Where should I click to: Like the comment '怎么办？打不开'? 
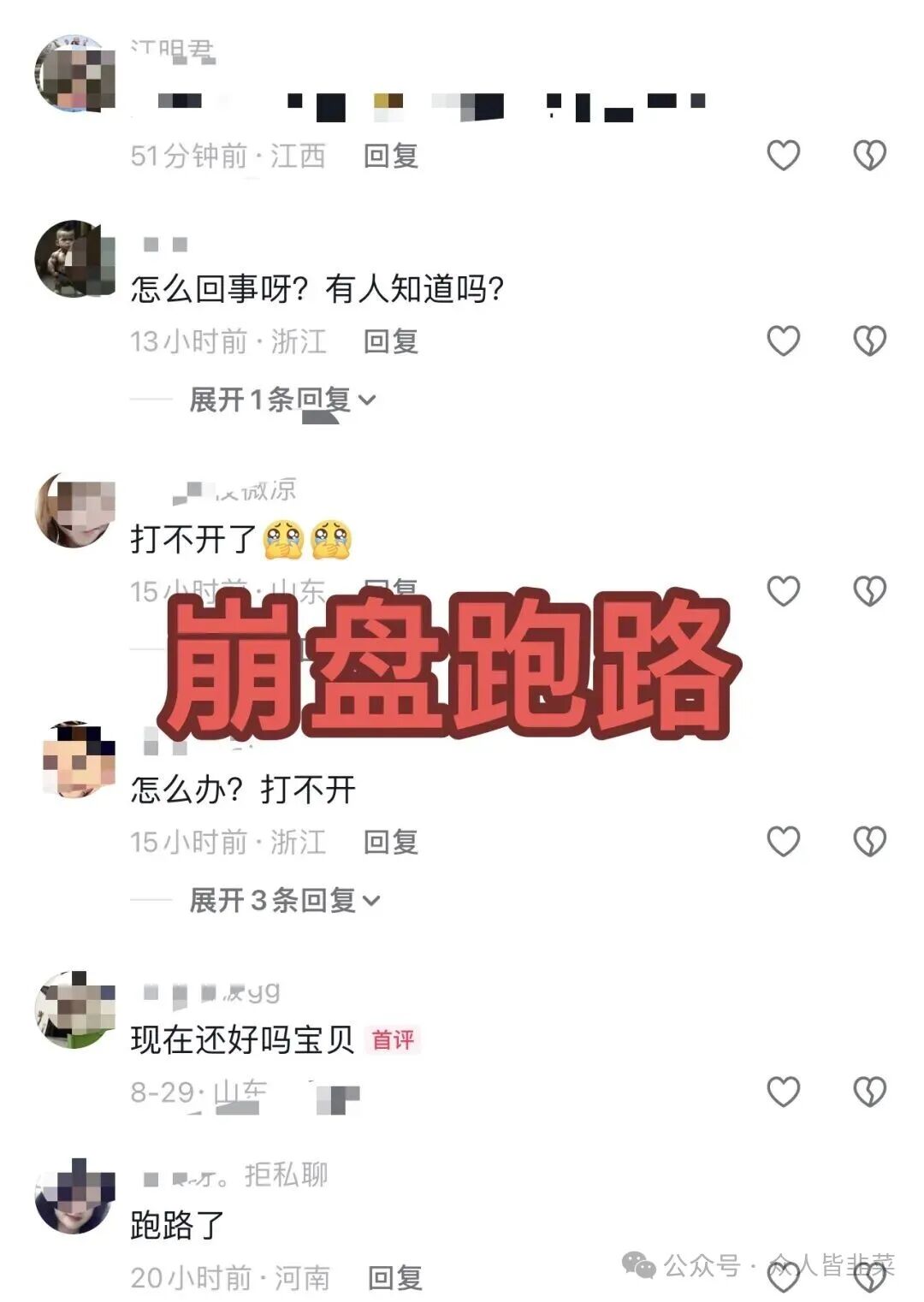tap(783, 842)
